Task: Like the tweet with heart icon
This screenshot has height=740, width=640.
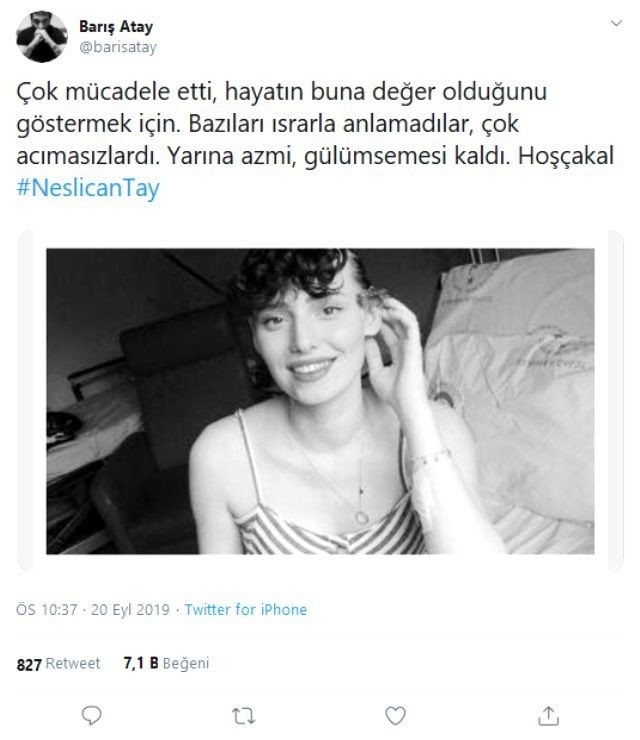Action: point(396,715)
